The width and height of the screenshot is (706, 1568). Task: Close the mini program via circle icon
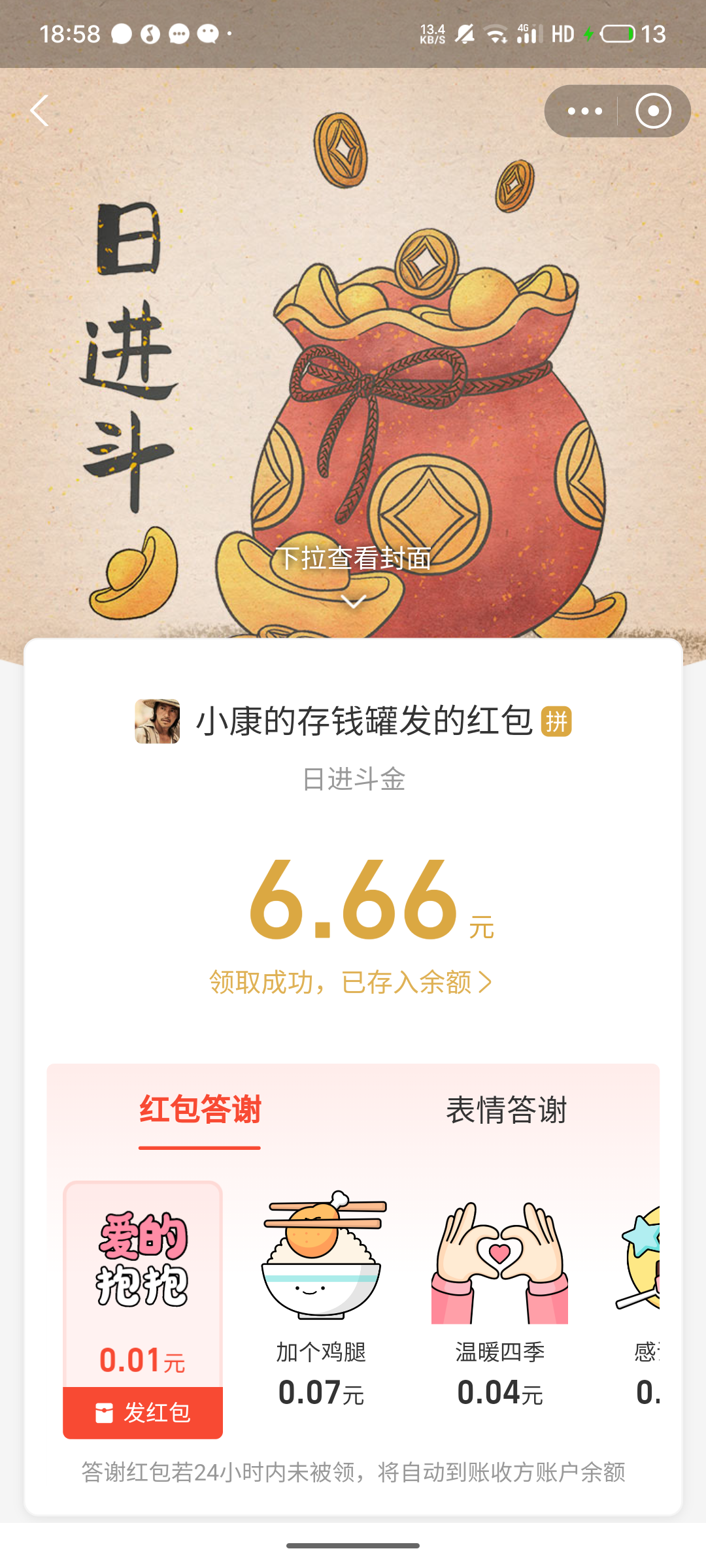(653, 111)
